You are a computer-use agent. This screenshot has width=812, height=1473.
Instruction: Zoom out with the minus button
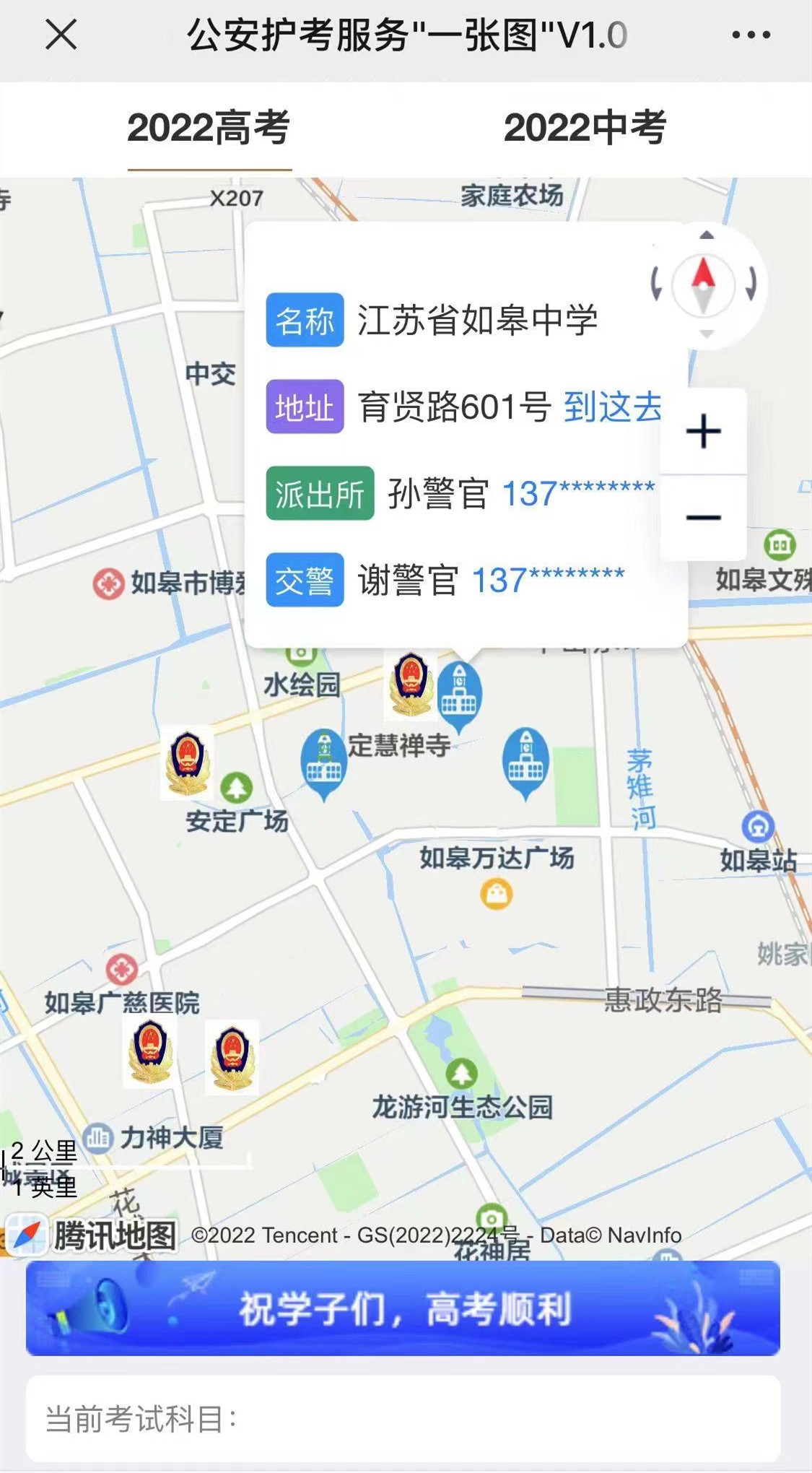703,517
